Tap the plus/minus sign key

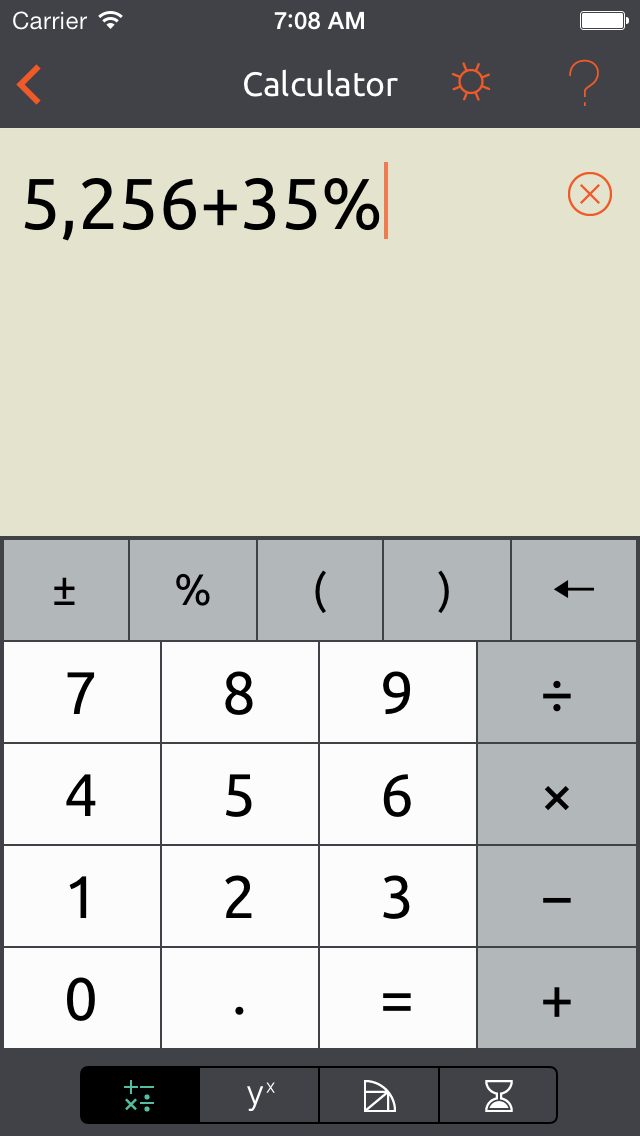click(65, 591)
